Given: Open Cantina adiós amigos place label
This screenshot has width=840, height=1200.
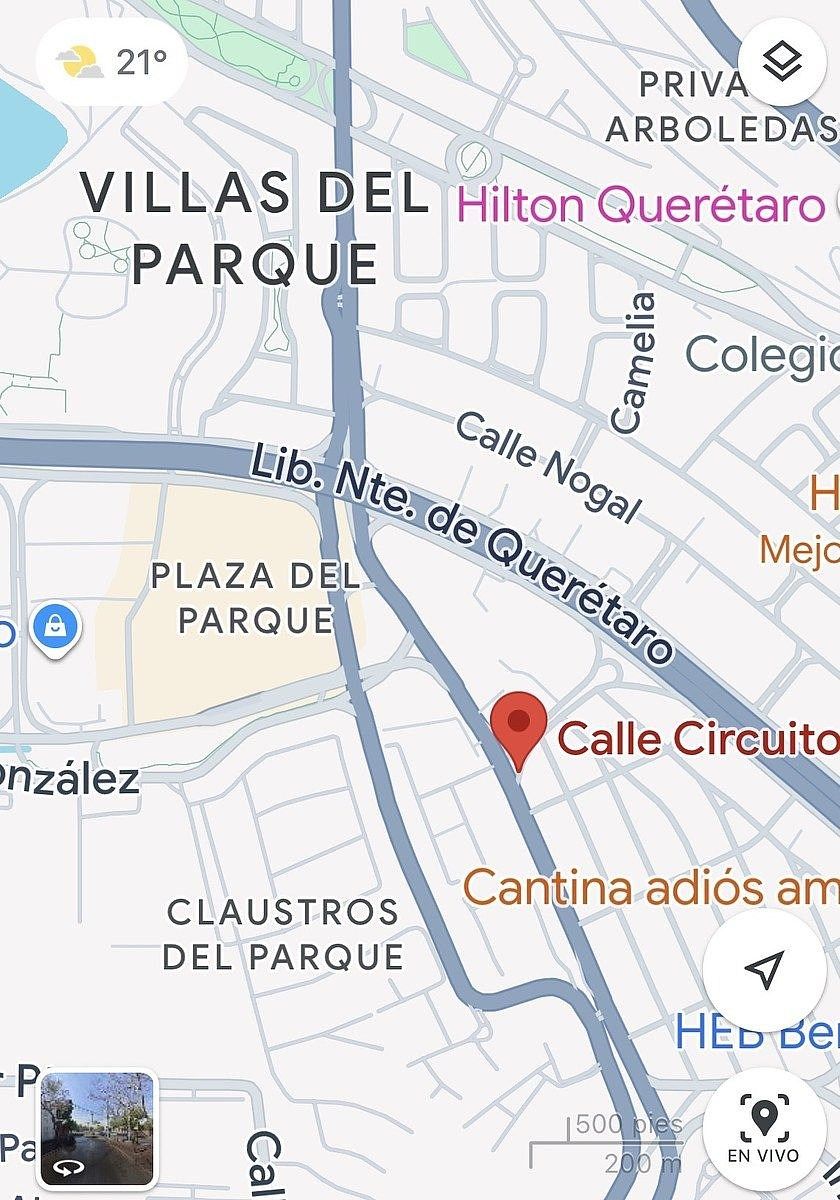Looking at the screenshot, I should click(650, 885).
